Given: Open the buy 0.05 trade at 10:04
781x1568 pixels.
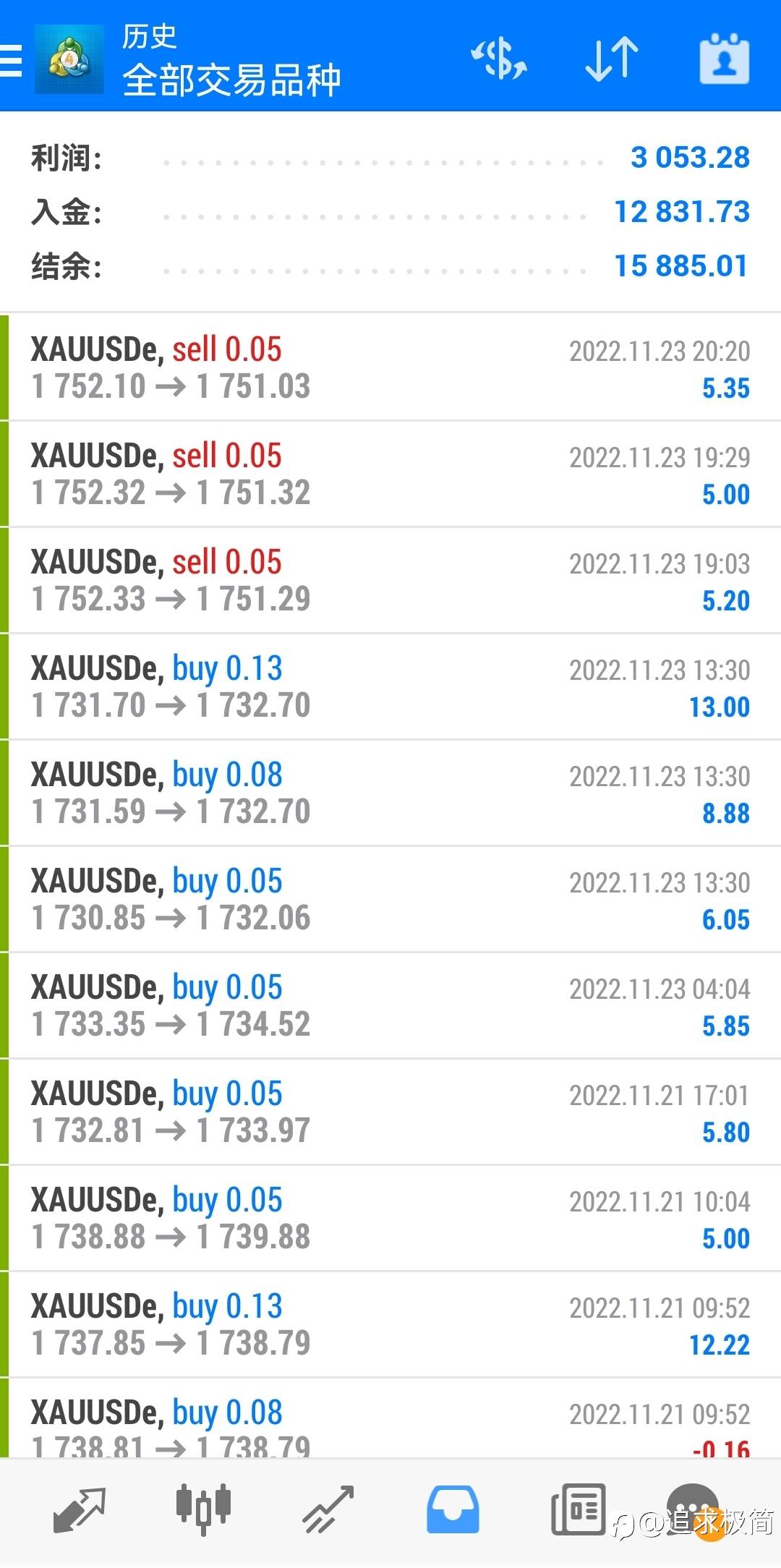Looking at the screenshot, I should (390, 1218).
